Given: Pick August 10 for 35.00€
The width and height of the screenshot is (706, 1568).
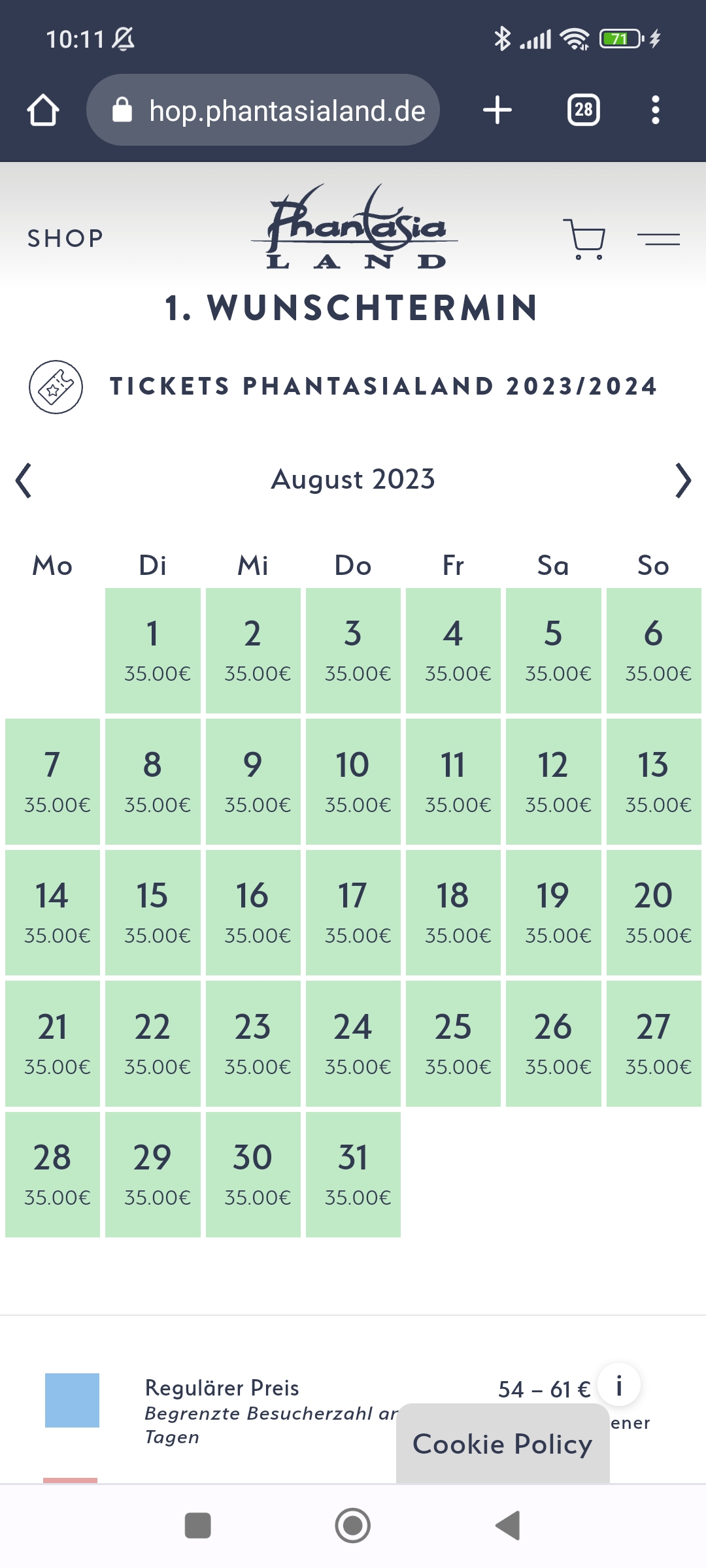Looking at the screenshot, I should pos(353,781).
